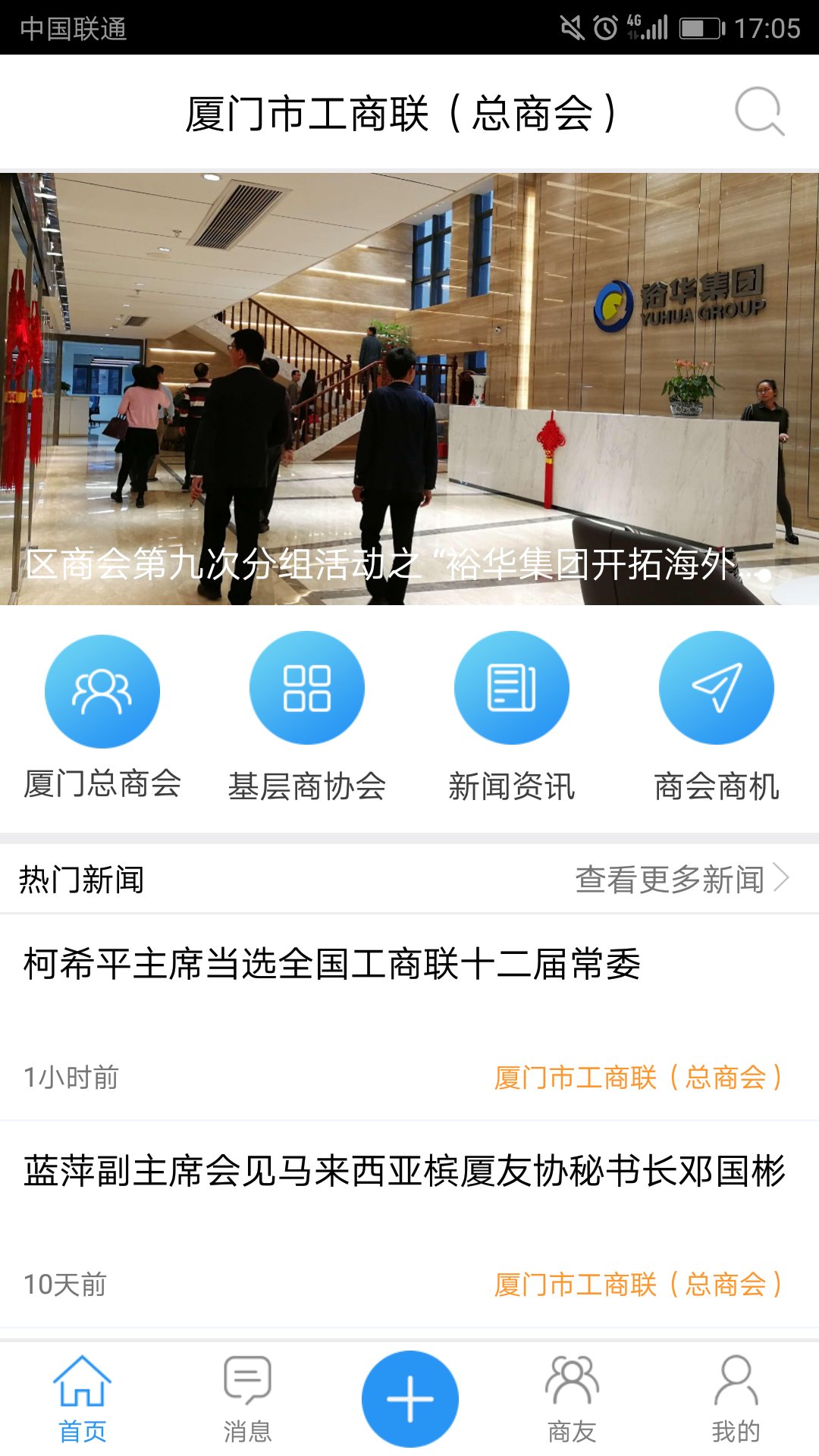Read the 蓝萍副主席会见 news article
Screen dimensions: 819x1456
click(409, 1225)
